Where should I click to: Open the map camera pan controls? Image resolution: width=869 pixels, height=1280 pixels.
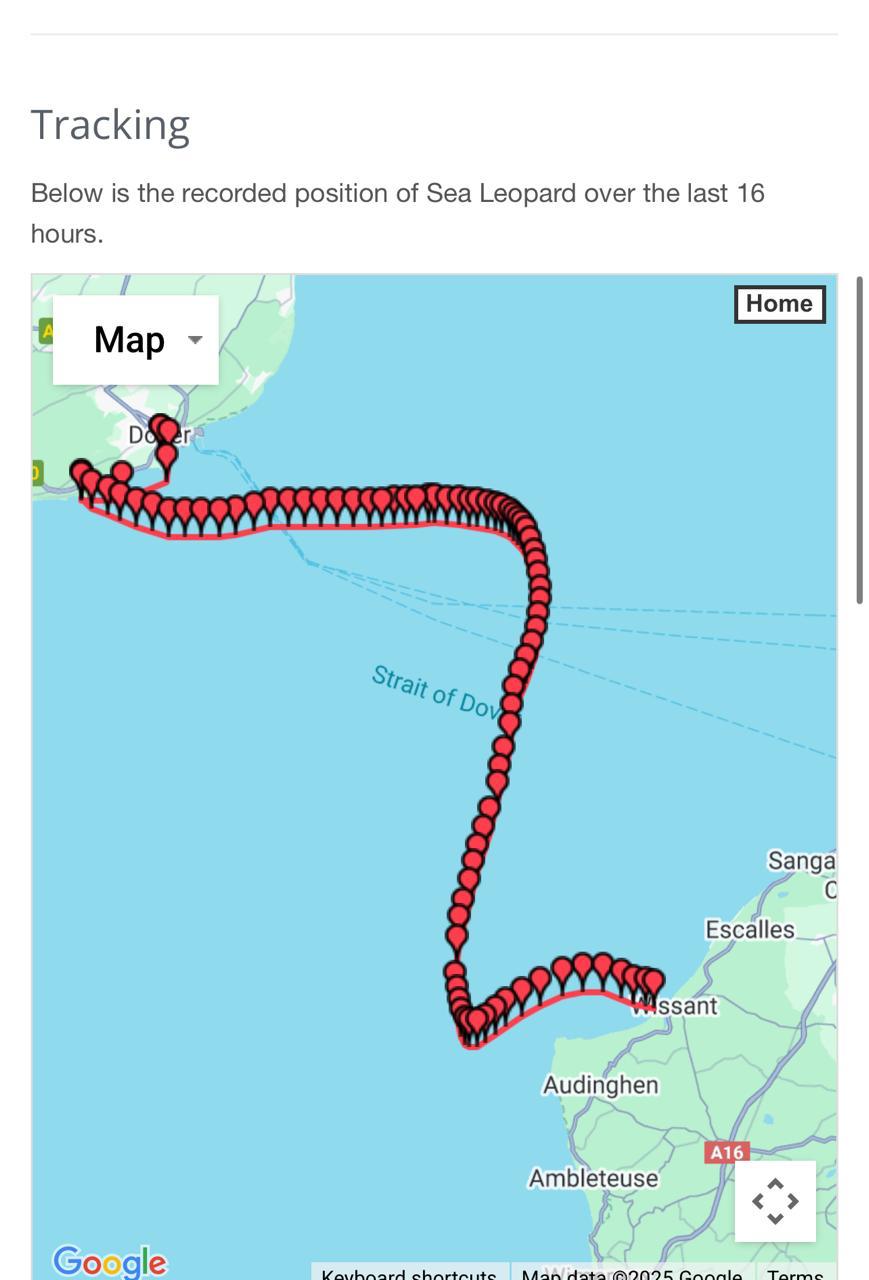[x=775, y=1201]
